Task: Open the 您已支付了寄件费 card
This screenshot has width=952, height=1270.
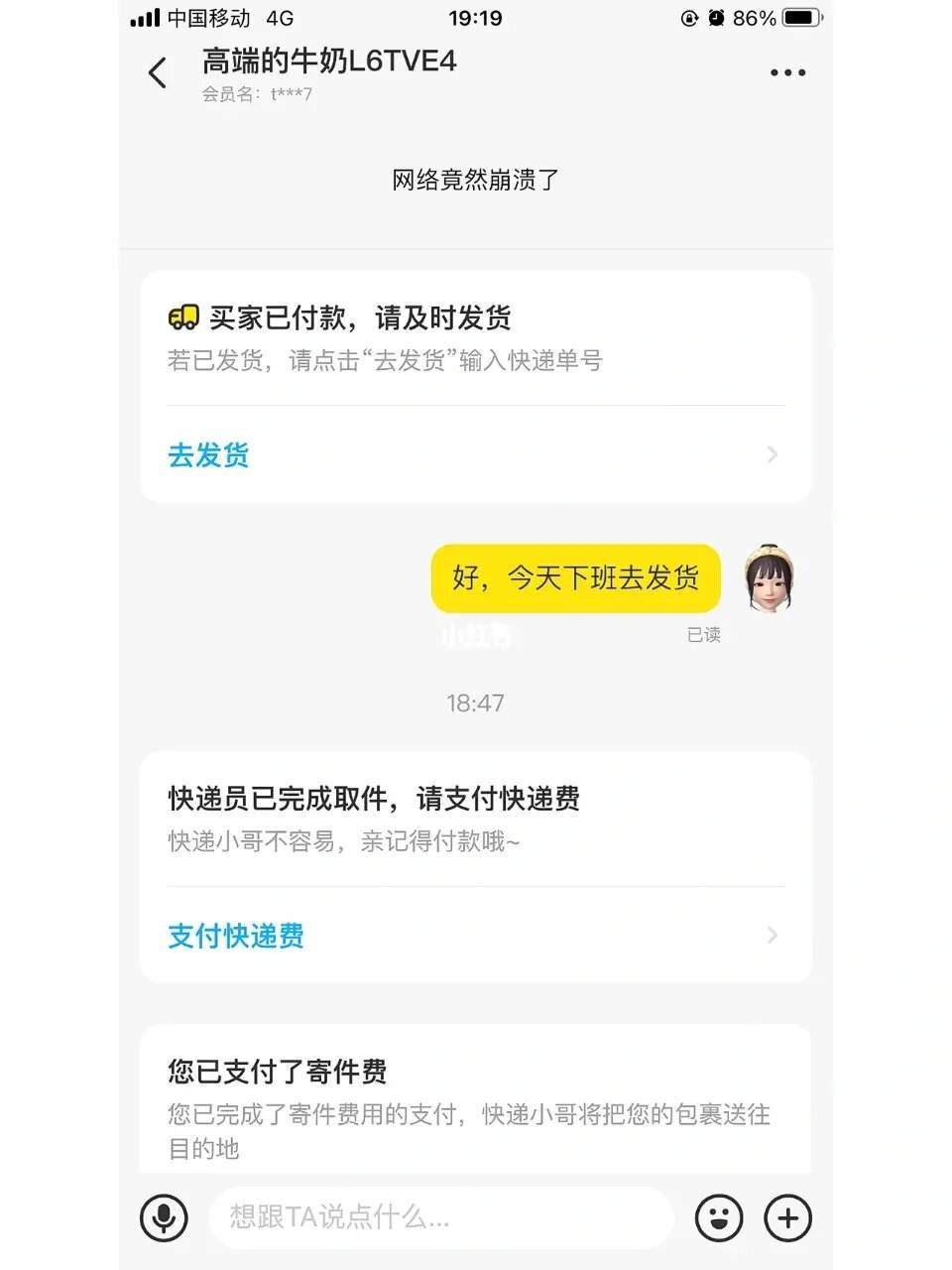Action: 474,1101
